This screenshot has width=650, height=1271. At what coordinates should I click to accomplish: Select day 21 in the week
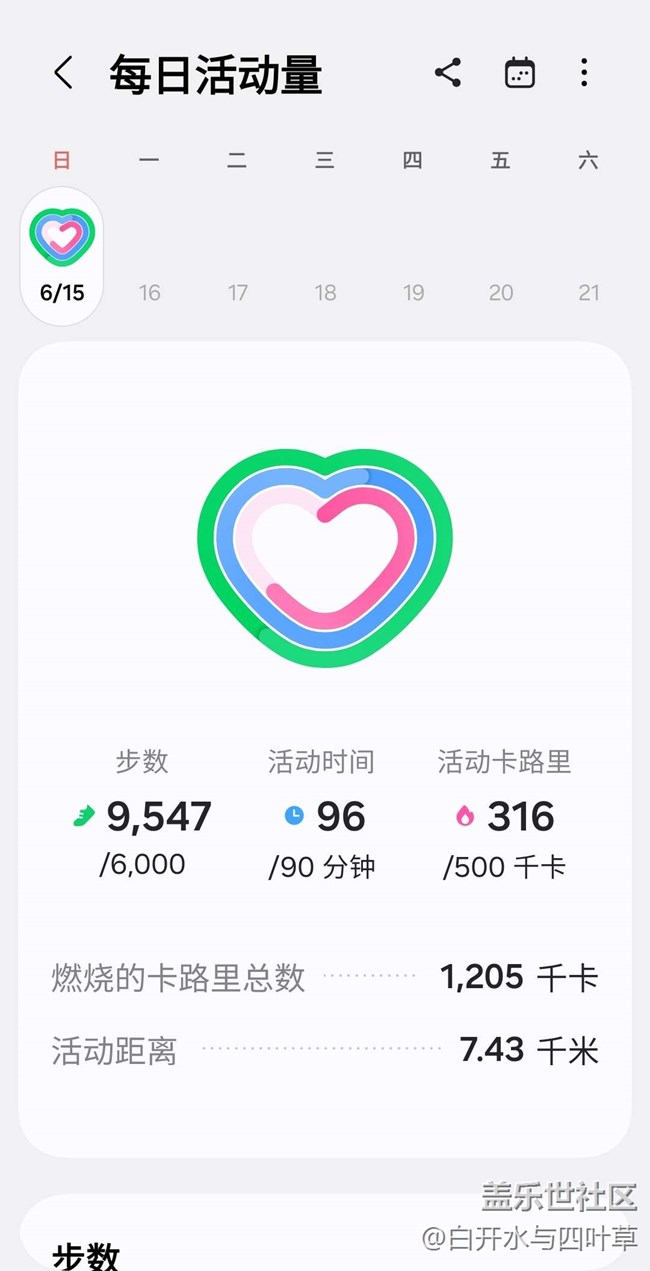tap(589, 292)
